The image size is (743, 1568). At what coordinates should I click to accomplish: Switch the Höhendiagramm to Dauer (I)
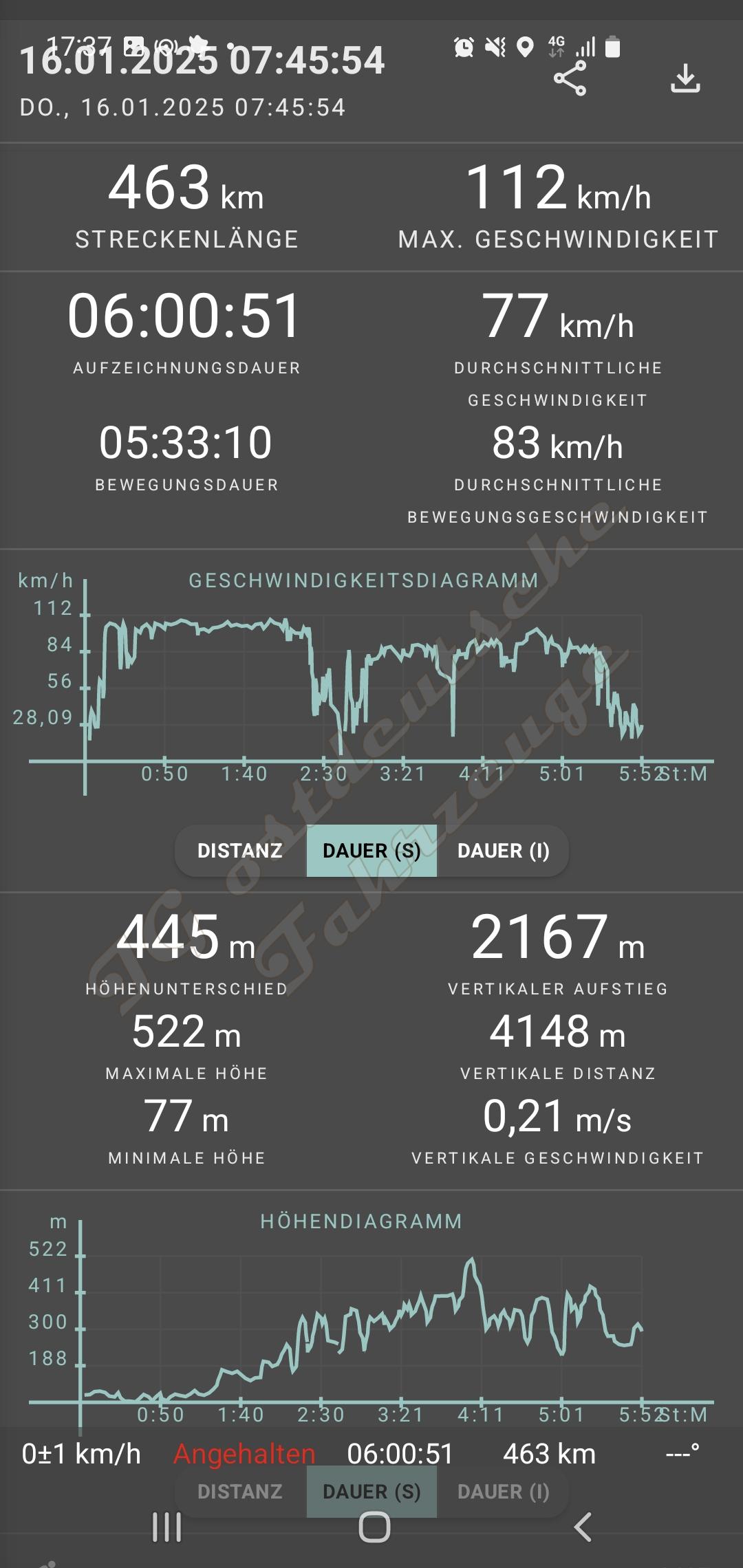[x=503, y=1491]
